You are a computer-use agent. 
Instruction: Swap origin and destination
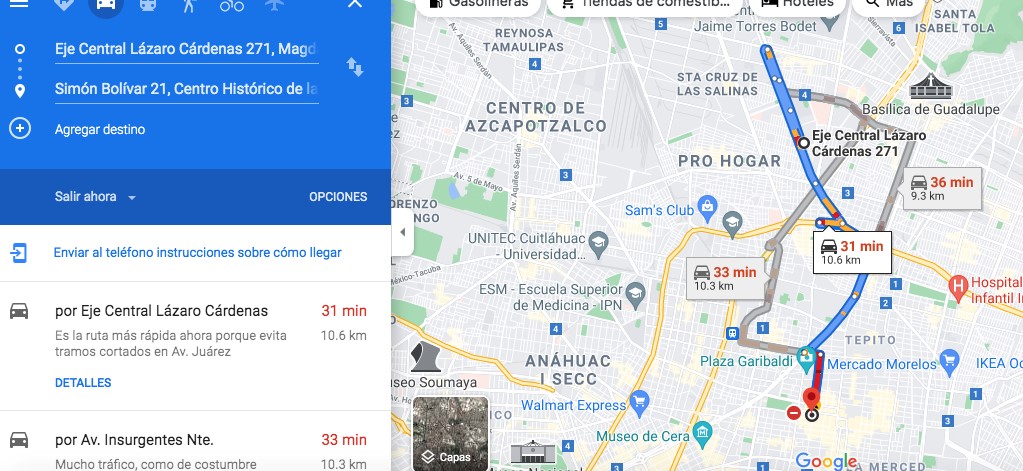[354, 67]
